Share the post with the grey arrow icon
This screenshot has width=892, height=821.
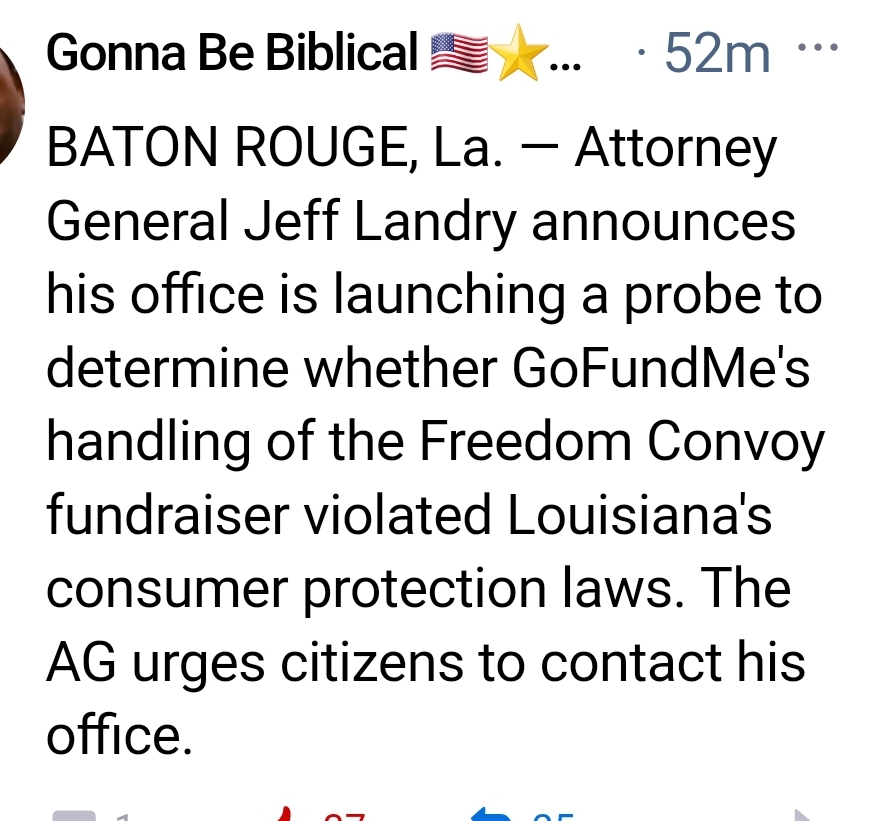(x=800, y=814)
